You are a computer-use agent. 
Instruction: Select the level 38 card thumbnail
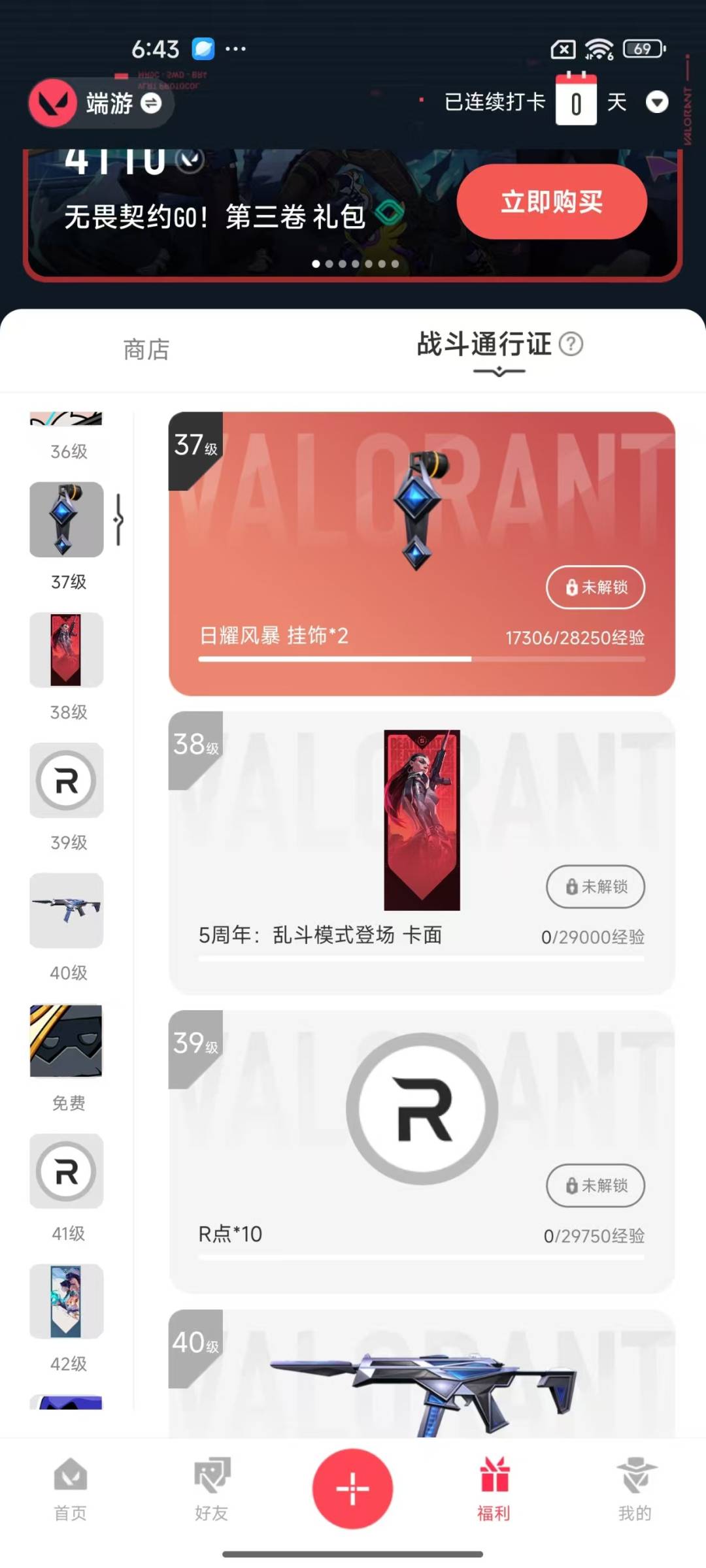(67, 650)
